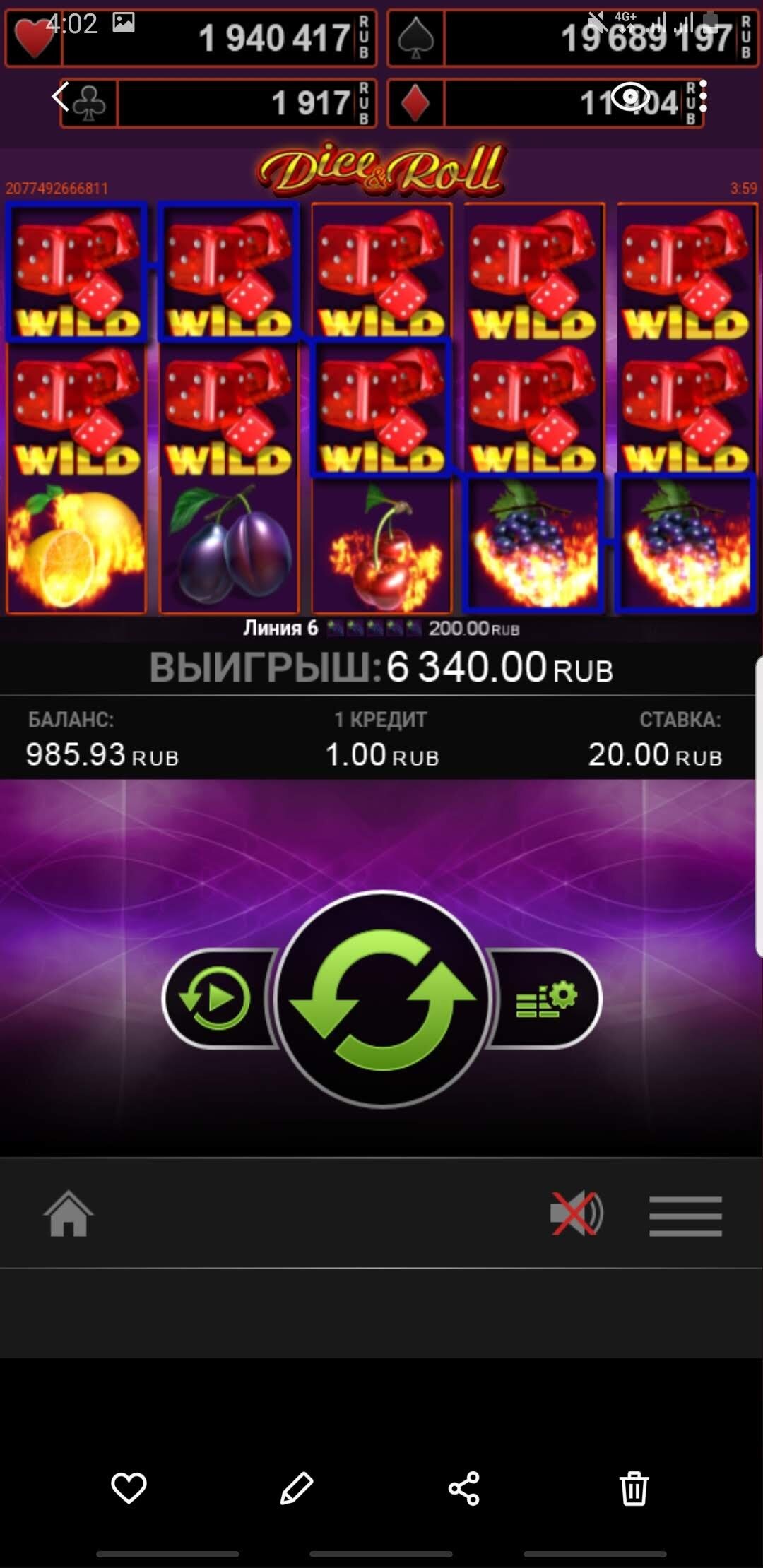This screenshot has height=1568, width=763.
Task: Mark this screenshot as favorite
Action: [x=129, y=1488]
